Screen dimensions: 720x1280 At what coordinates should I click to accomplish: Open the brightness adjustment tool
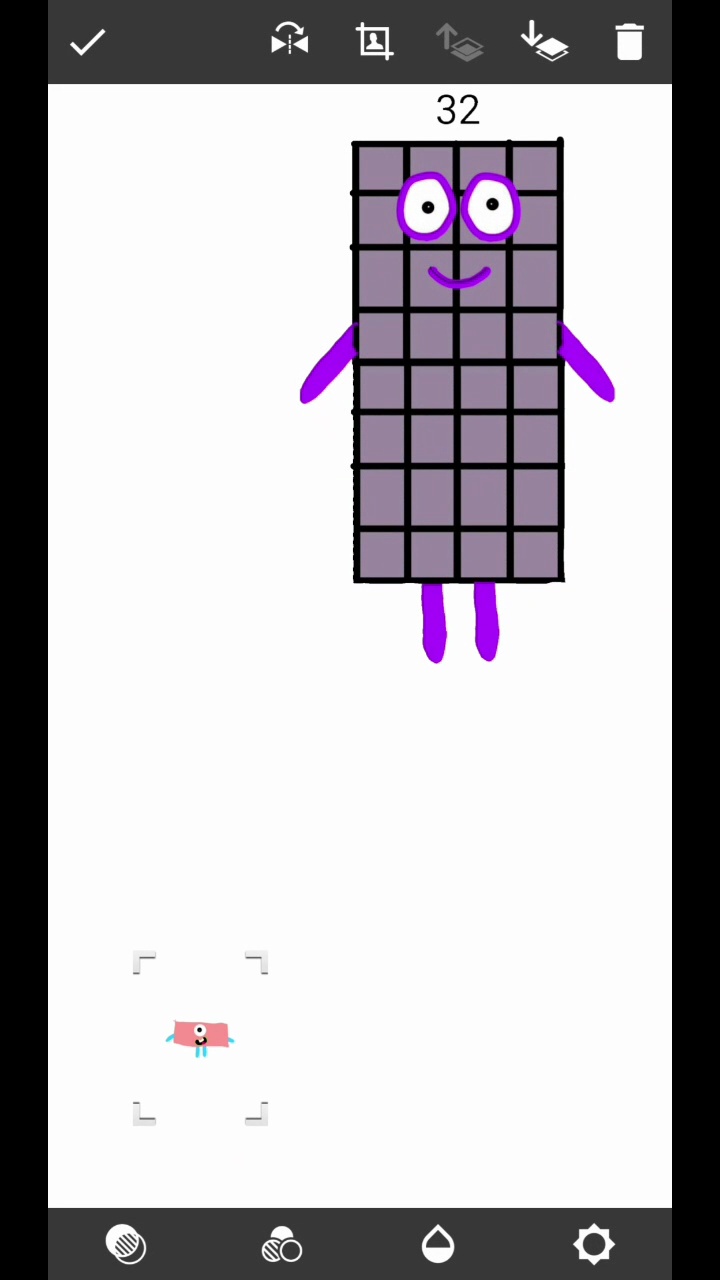click(x=593, y=1244)
